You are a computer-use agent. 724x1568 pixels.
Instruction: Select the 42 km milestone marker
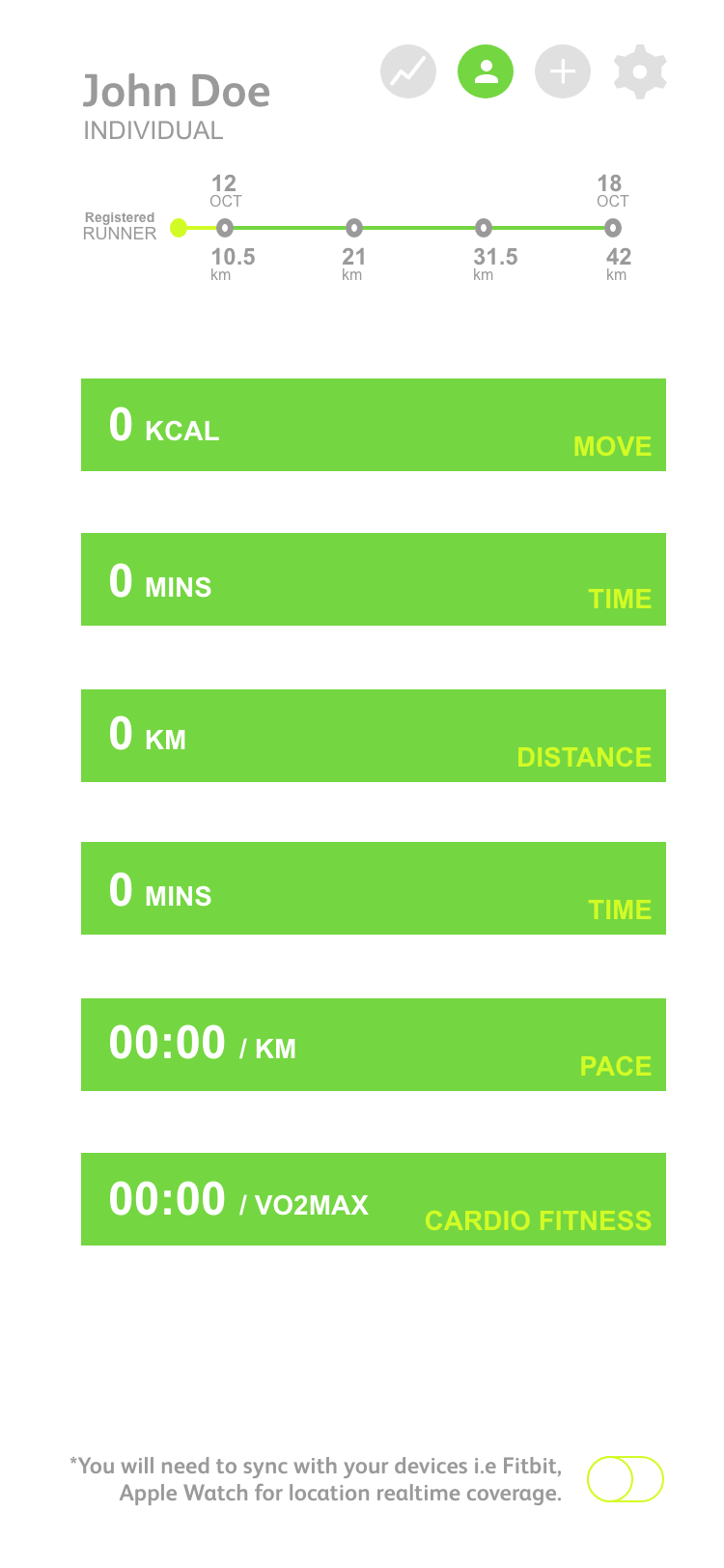612,228
